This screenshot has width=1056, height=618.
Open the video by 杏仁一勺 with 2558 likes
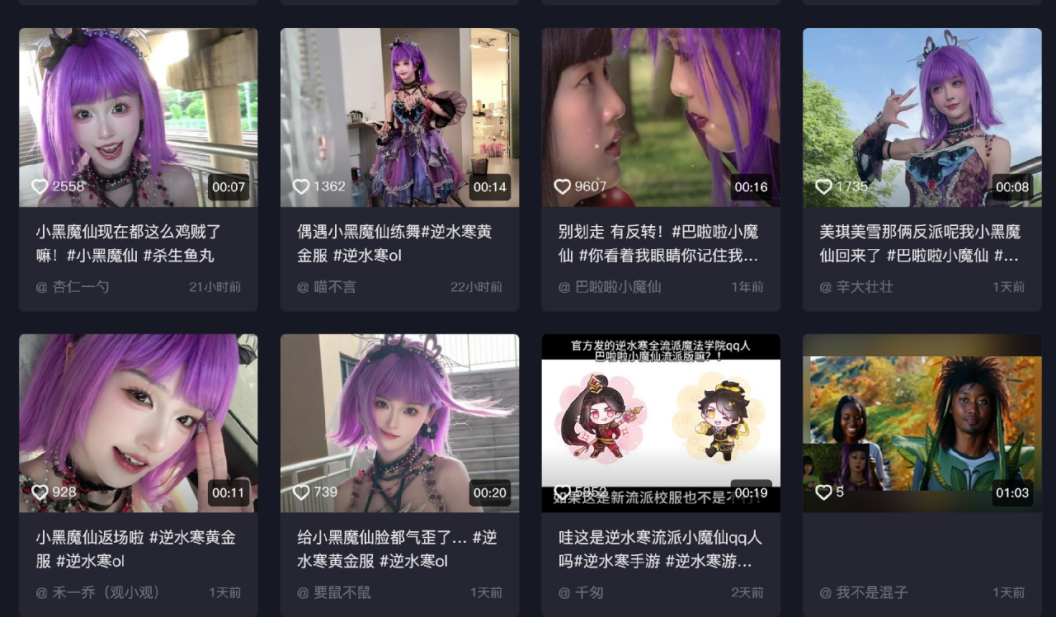[138, 117]
